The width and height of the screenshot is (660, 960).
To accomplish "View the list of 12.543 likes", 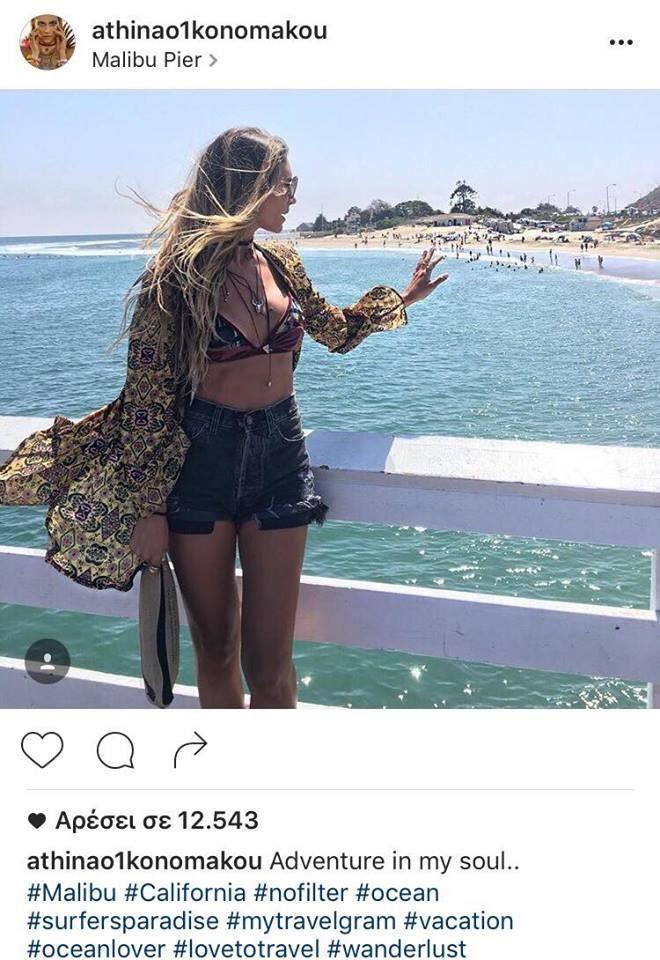I will click(x=156, y=821).
